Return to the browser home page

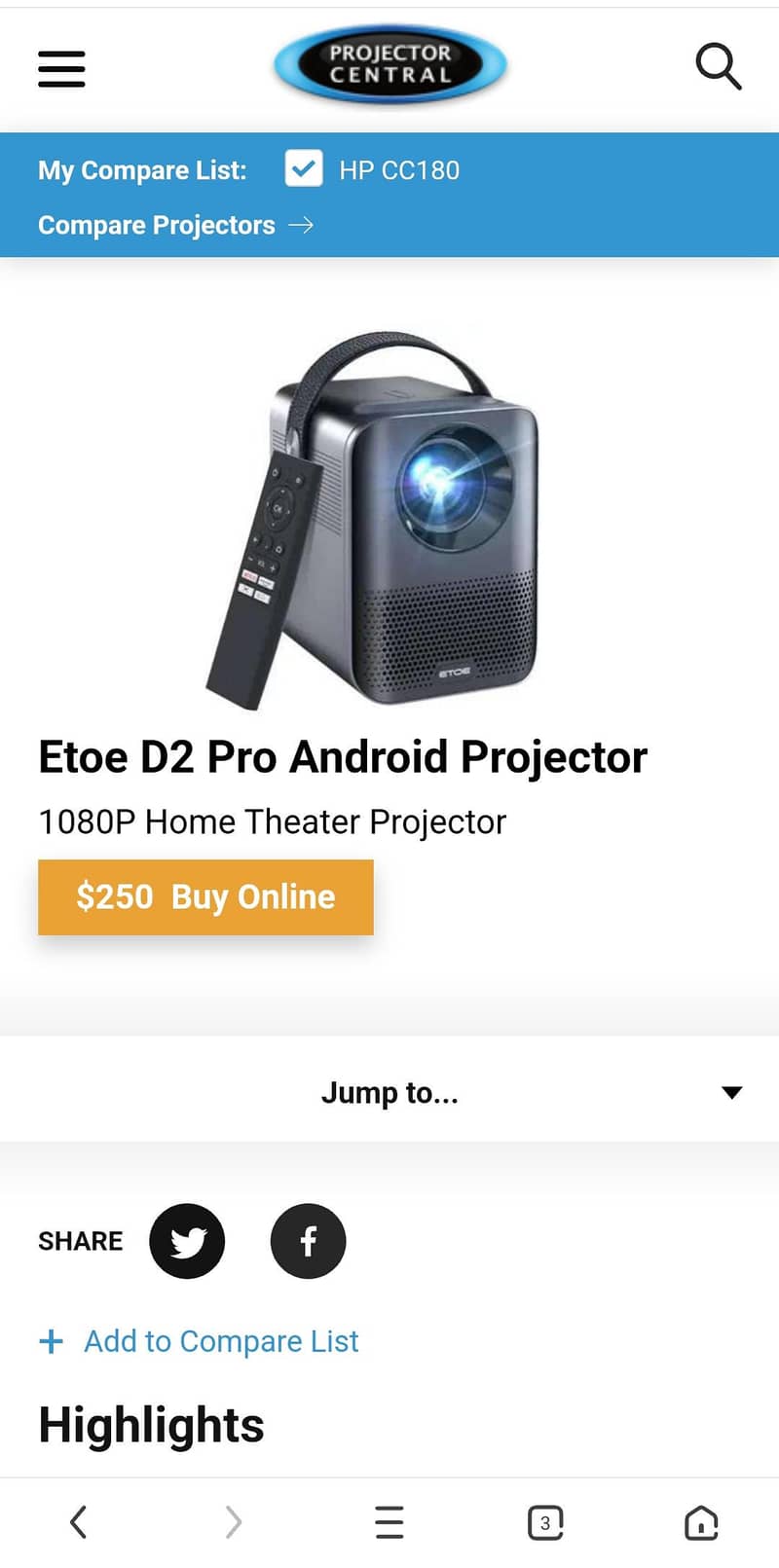tap(700, 1521)
